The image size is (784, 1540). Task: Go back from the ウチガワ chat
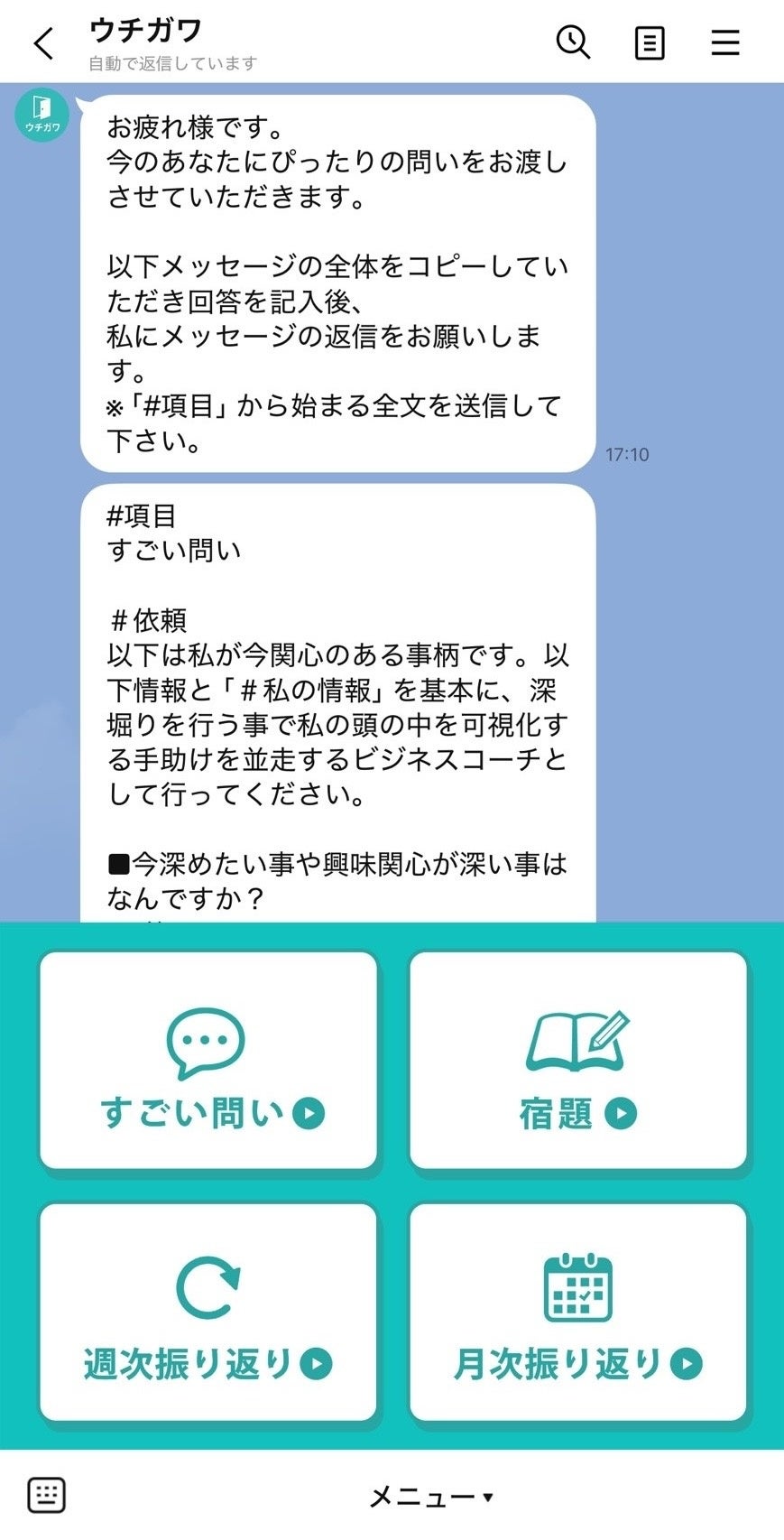tap(43, 42)
